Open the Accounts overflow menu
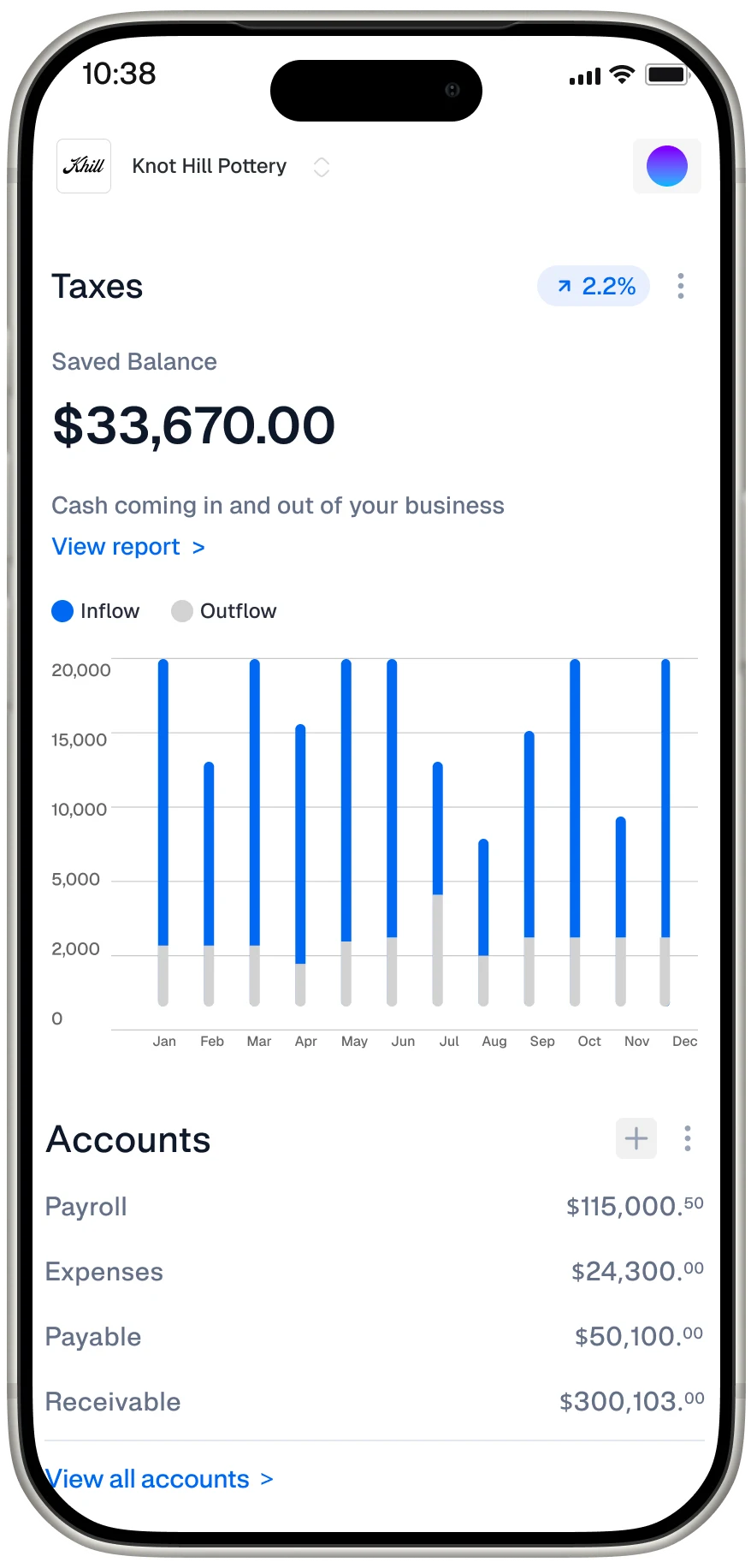This screenshot has width=751, height=1568. 688,1138
